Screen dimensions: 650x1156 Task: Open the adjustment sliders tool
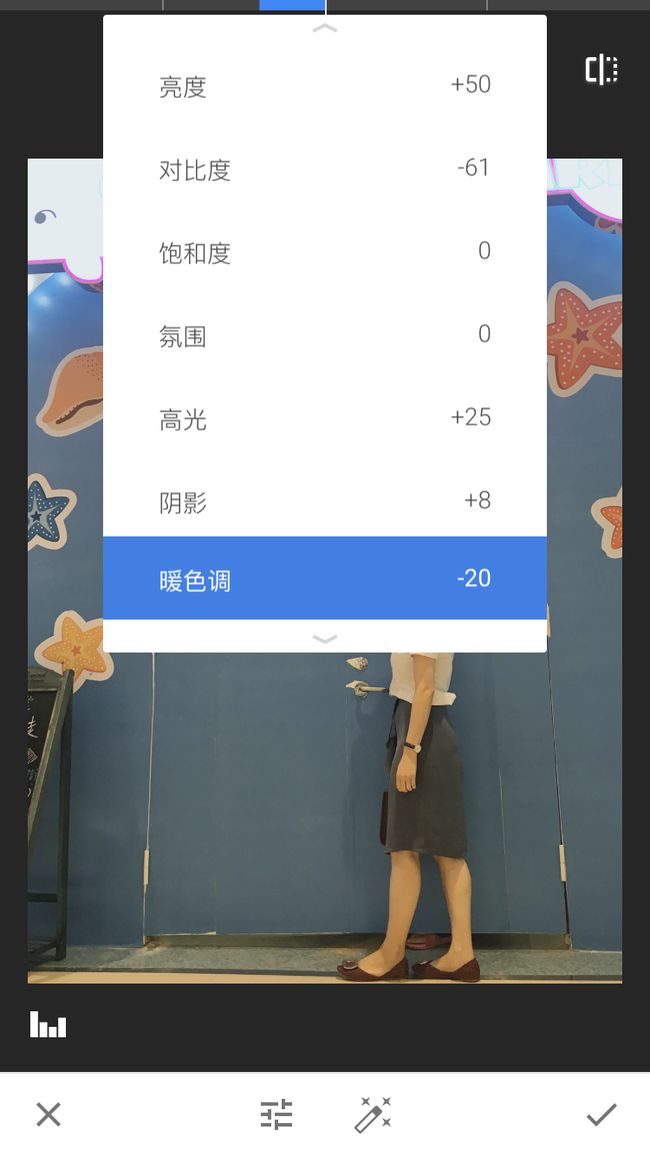276,1115
